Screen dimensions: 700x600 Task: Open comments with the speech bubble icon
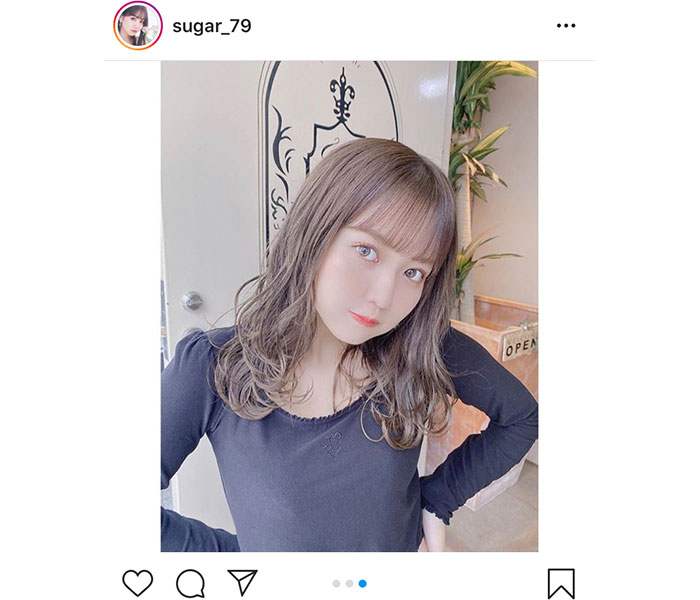(x=190, y=583)
